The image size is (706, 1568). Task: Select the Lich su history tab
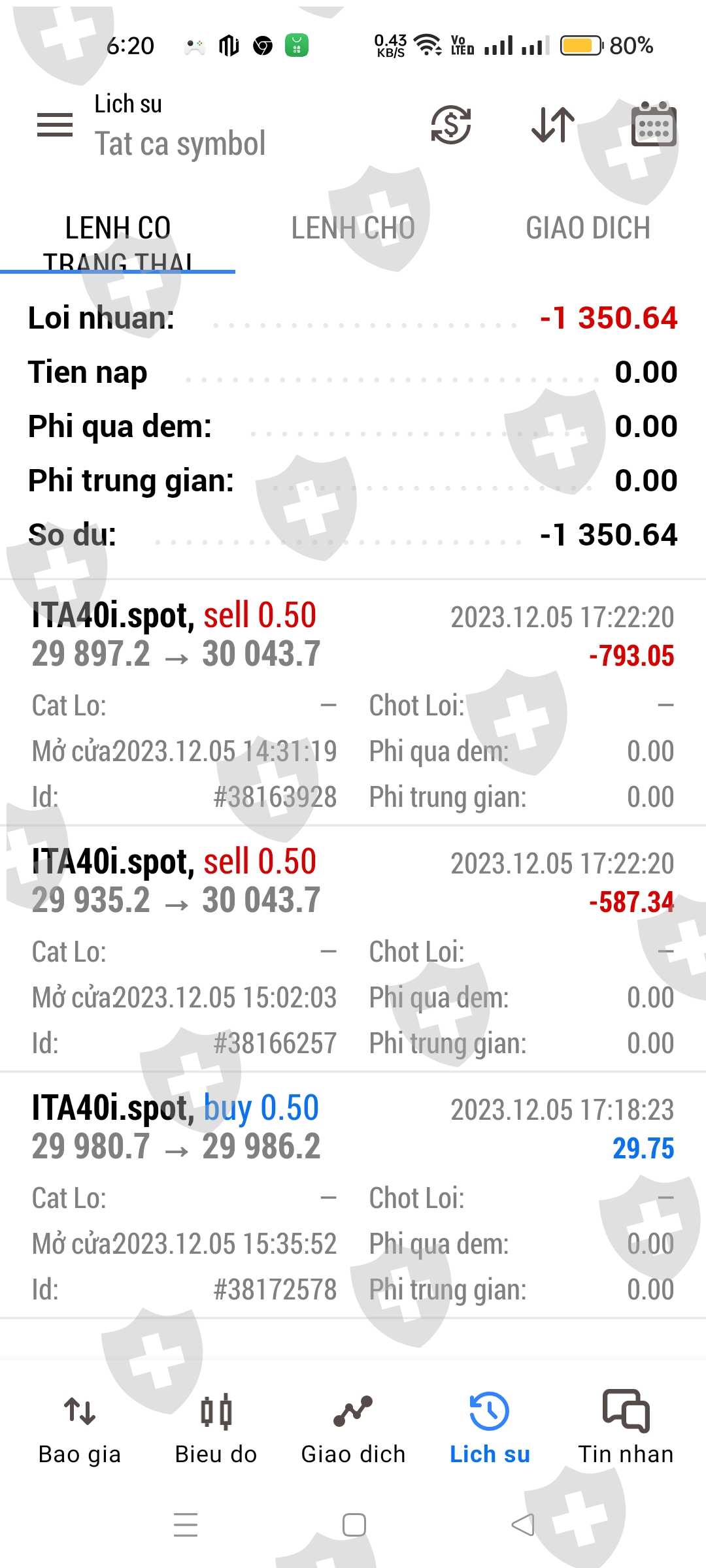click(490, 1428)
